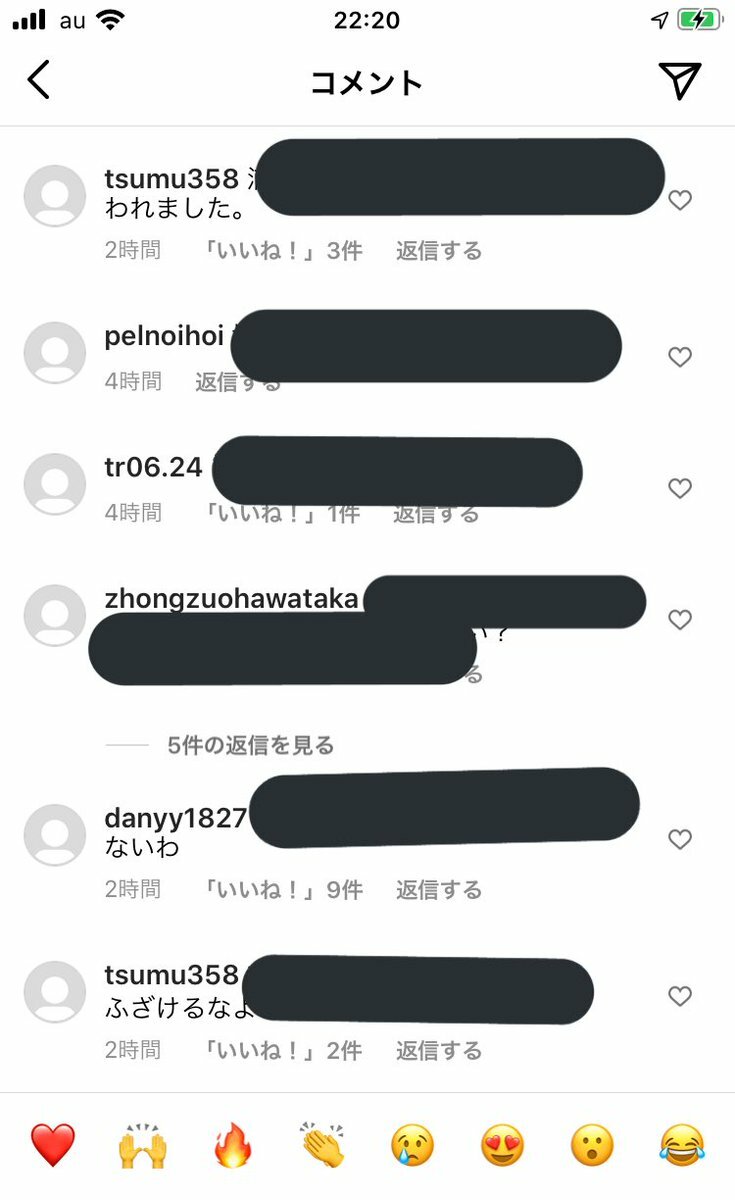Screen dimensions: 735x1200
Task: Insert the laughing tears emoji
Action: point(682,1146)
